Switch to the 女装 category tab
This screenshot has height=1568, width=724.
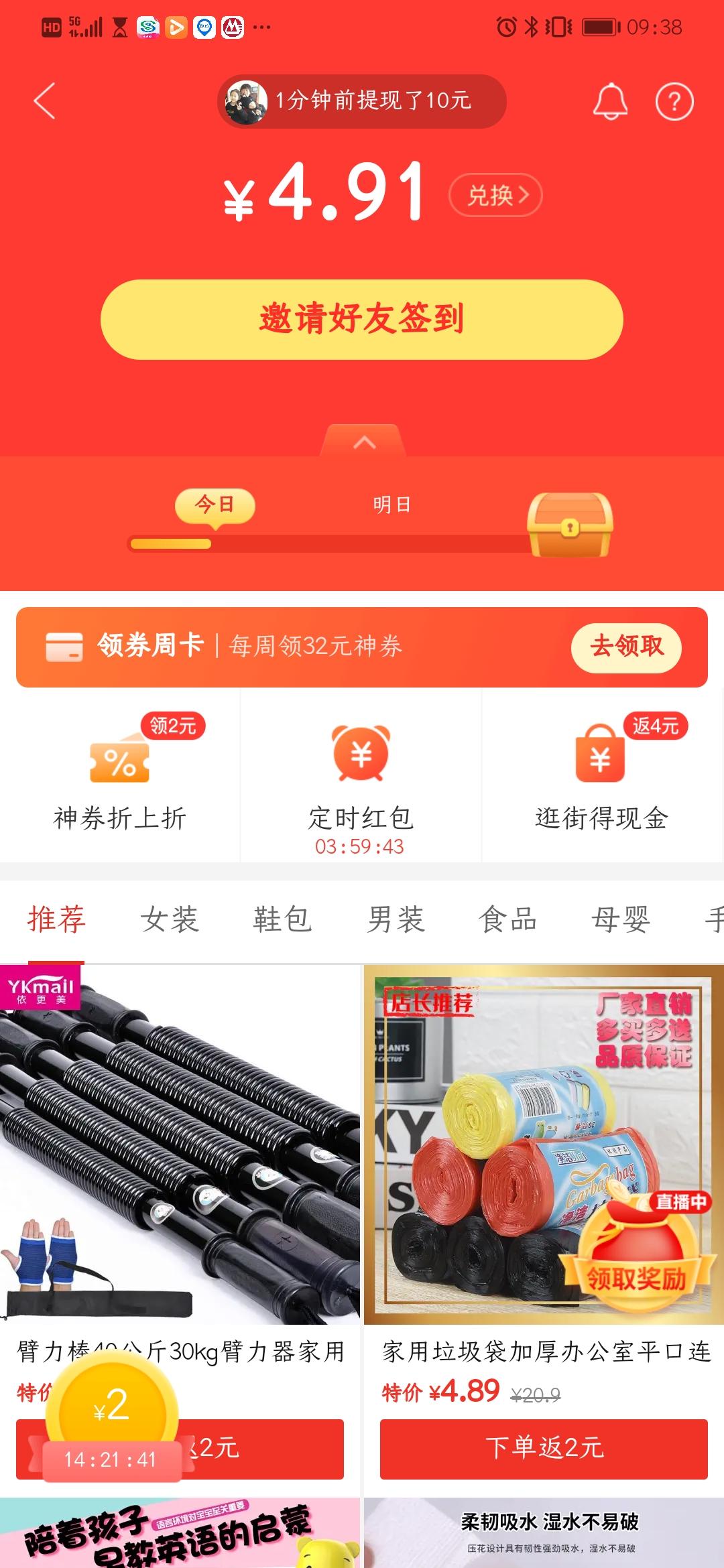click(x=169, y=919)
